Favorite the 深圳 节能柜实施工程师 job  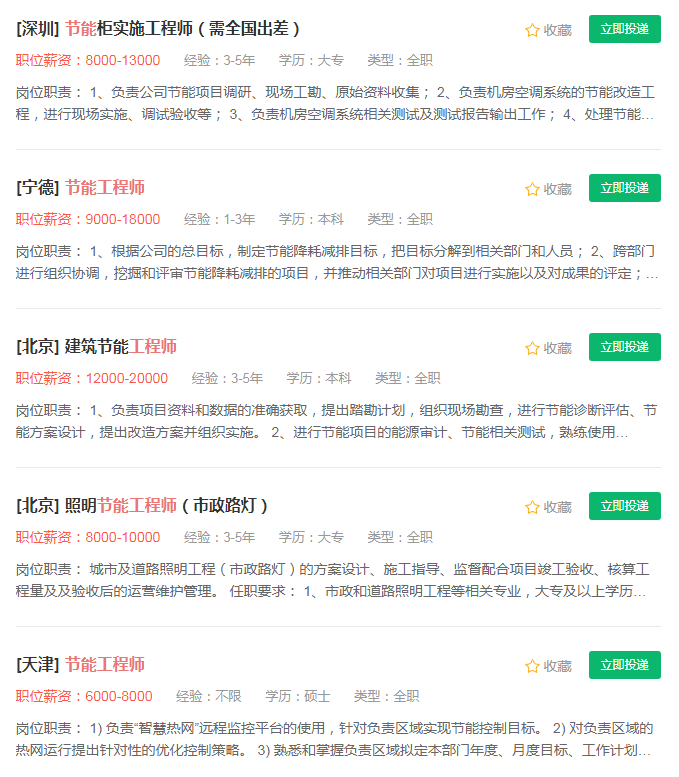(548, 30)
